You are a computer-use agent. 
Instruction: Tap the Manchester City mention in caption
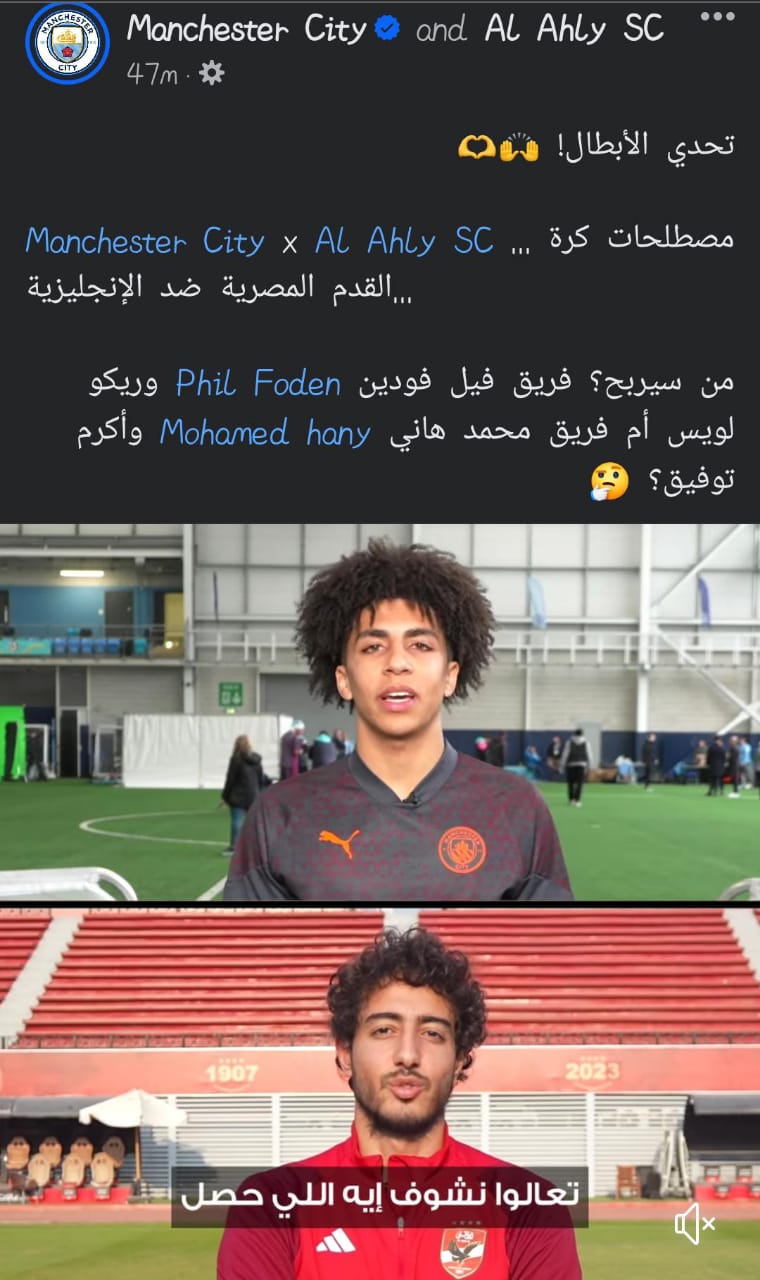pos(145,242)
